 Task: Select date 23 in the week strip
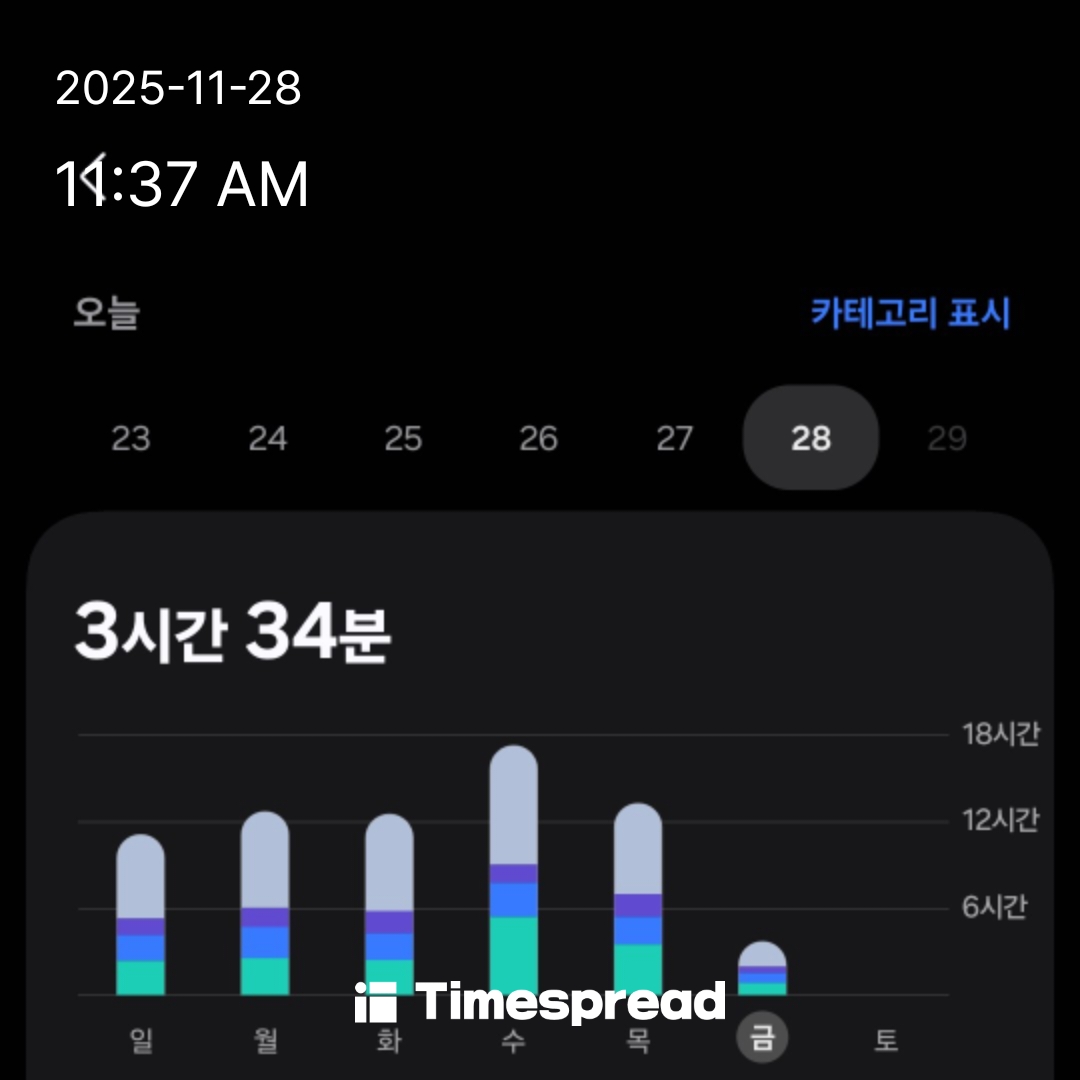click(131, 438)
